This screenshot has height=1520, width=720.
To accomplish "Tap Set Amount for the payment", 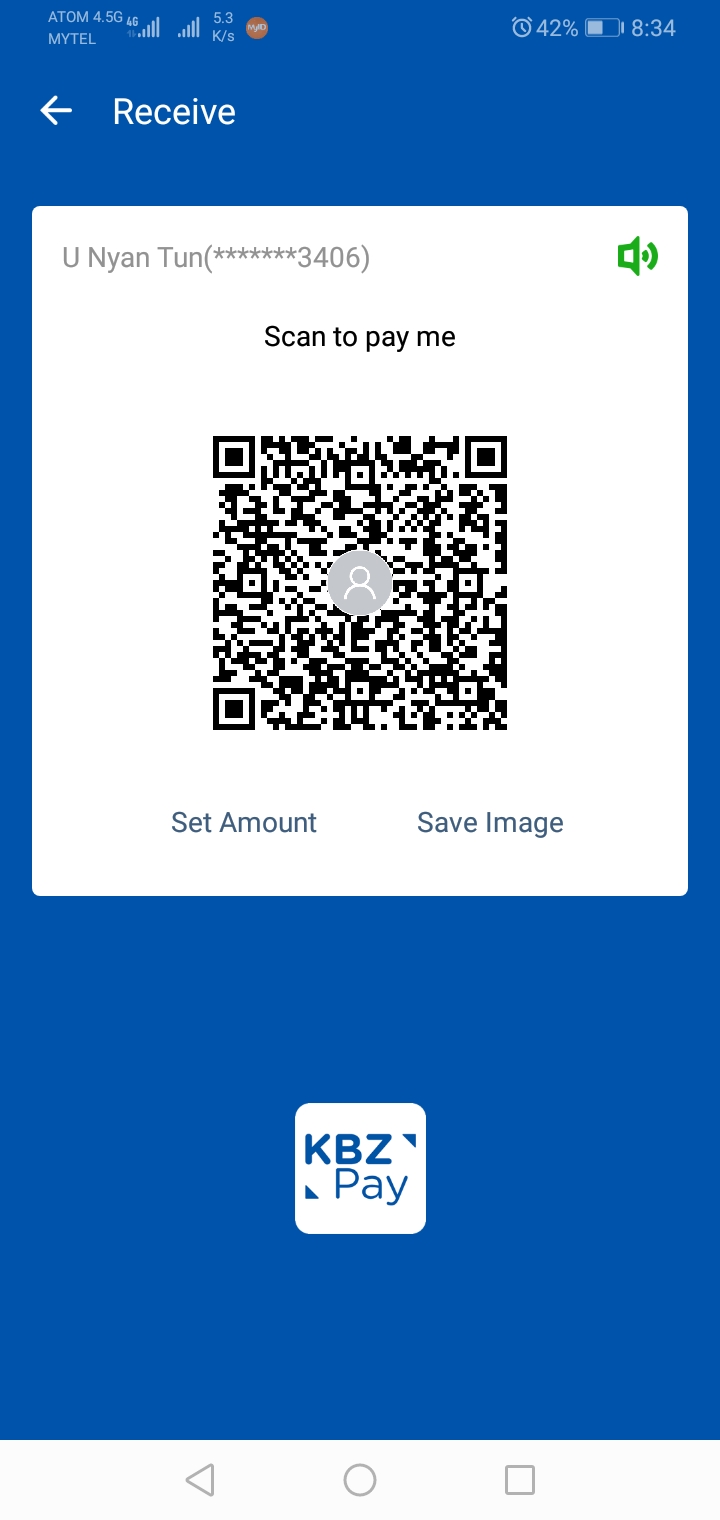I will [x=244, y=822].
